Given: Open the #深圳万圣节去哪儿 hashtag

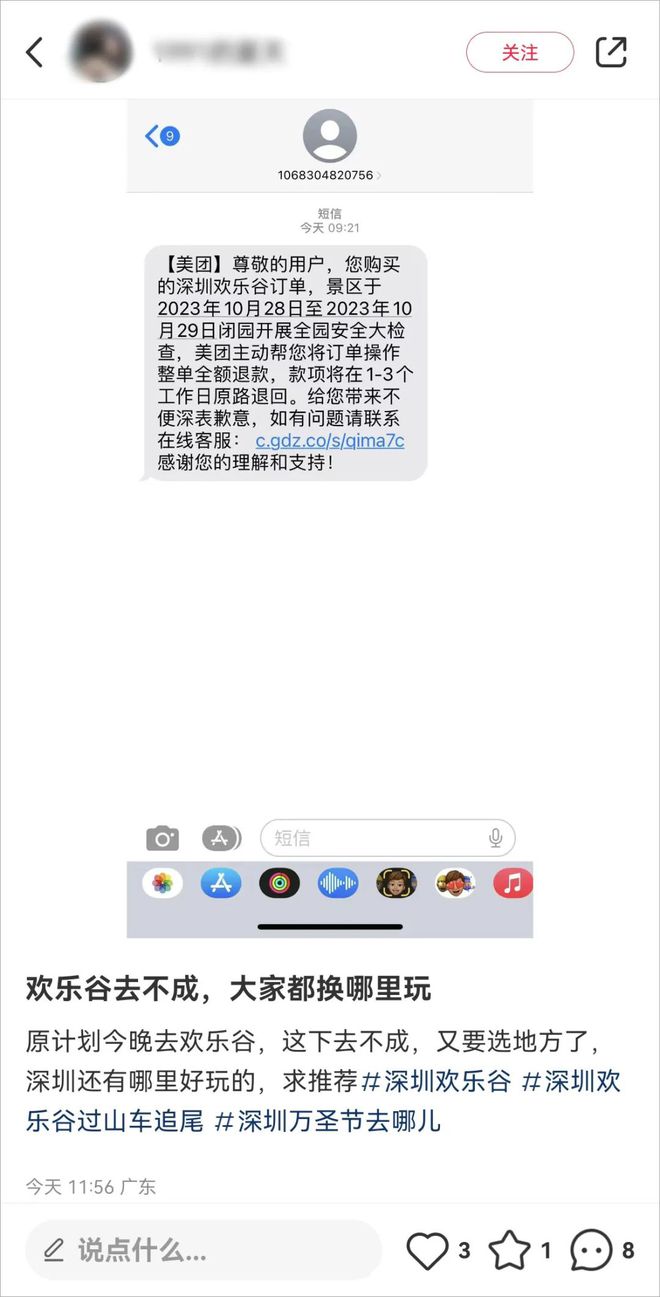Looking at the screenshot, I should [328, 1120].
